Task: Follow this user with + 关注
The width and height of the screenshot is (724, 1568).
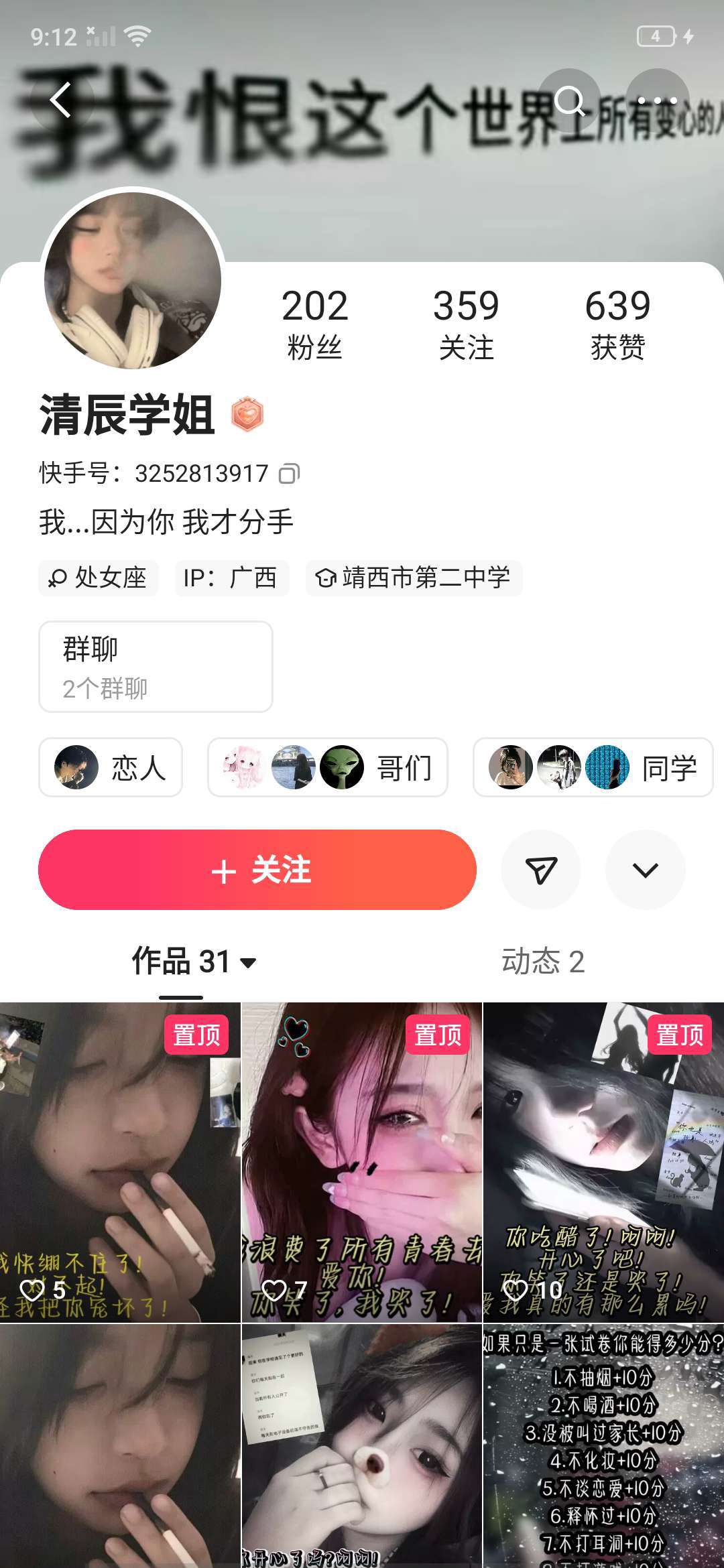Action: pyautogui.click(x=257, y=870)
